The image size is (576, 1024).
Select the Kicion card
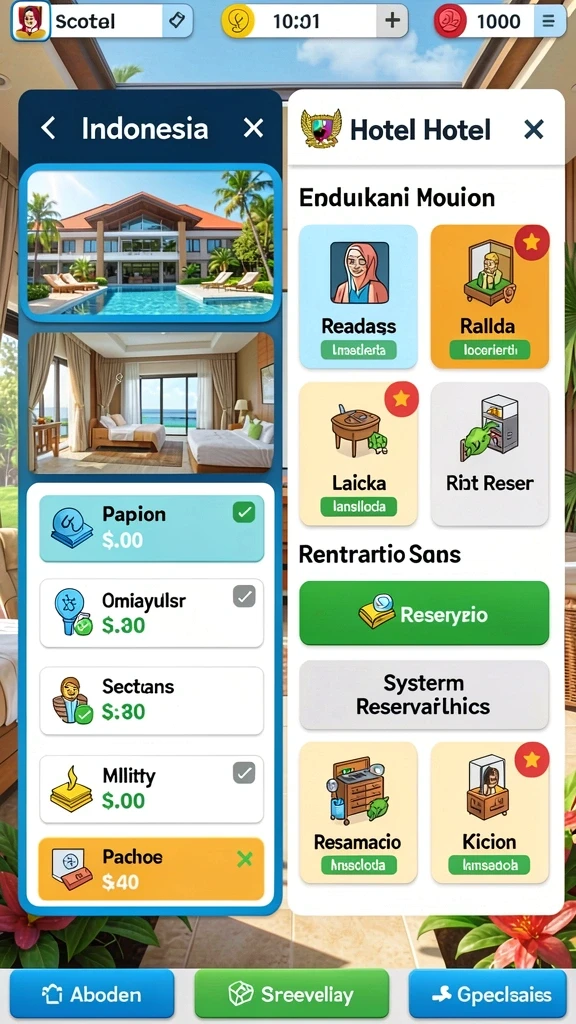click(x=489, y=813)
